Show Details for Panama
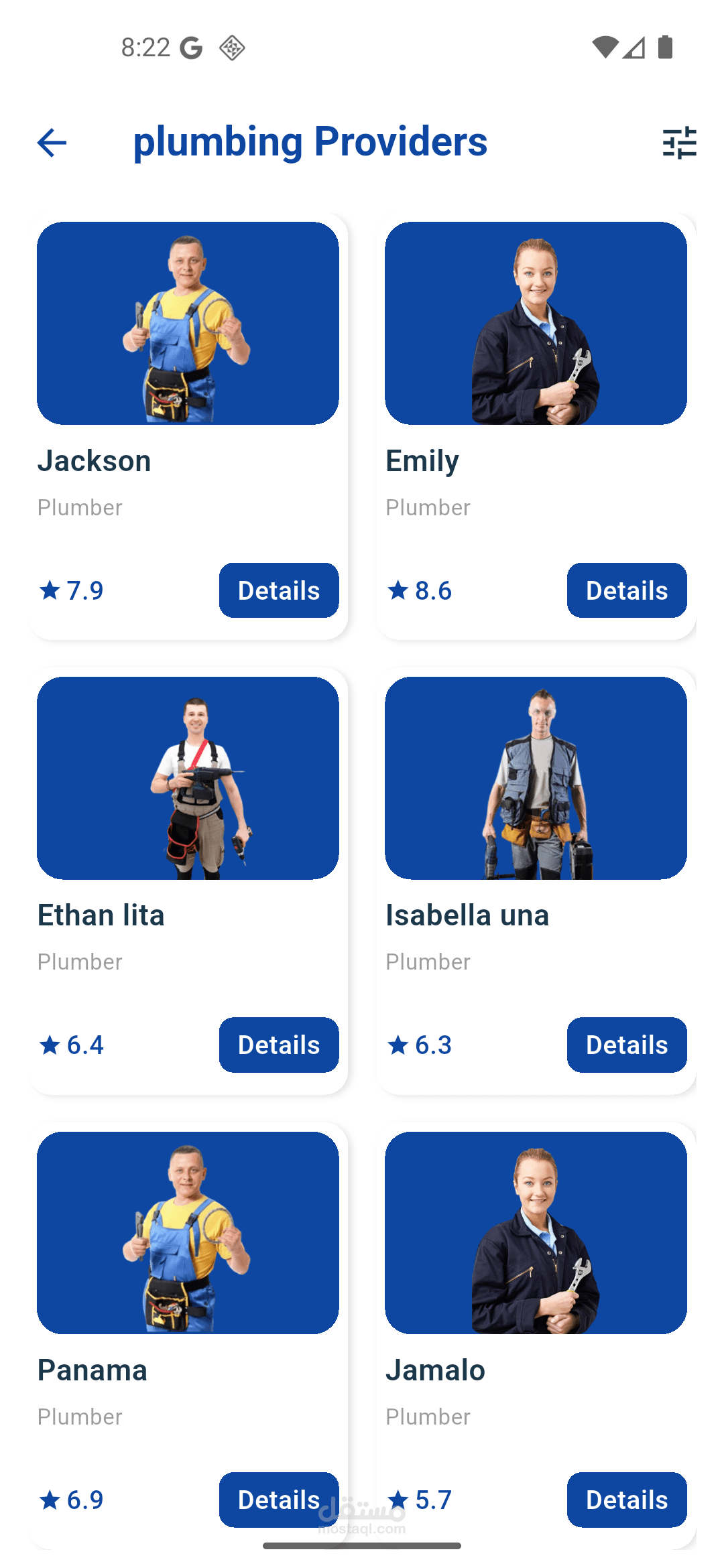Image resolution: width=724 pixels, height=1568 pixels. (279, 1500)
